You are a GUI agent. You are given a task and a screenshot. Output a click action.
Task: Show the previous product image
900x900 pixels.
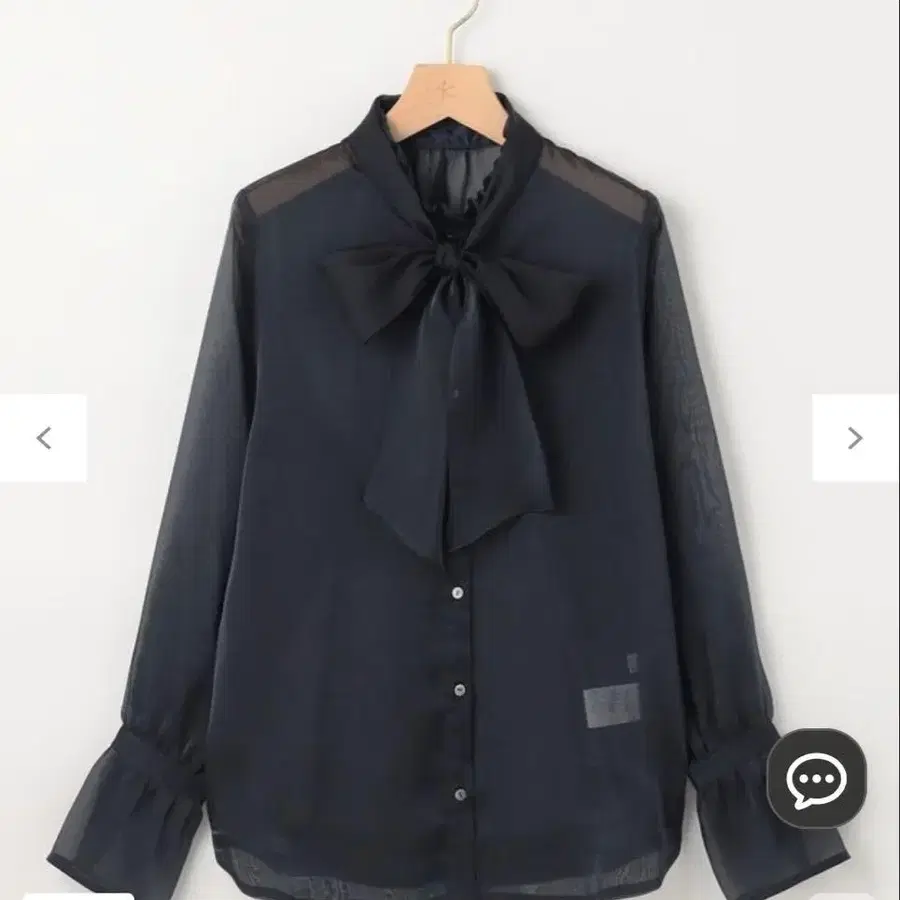[x=43, y=438]
